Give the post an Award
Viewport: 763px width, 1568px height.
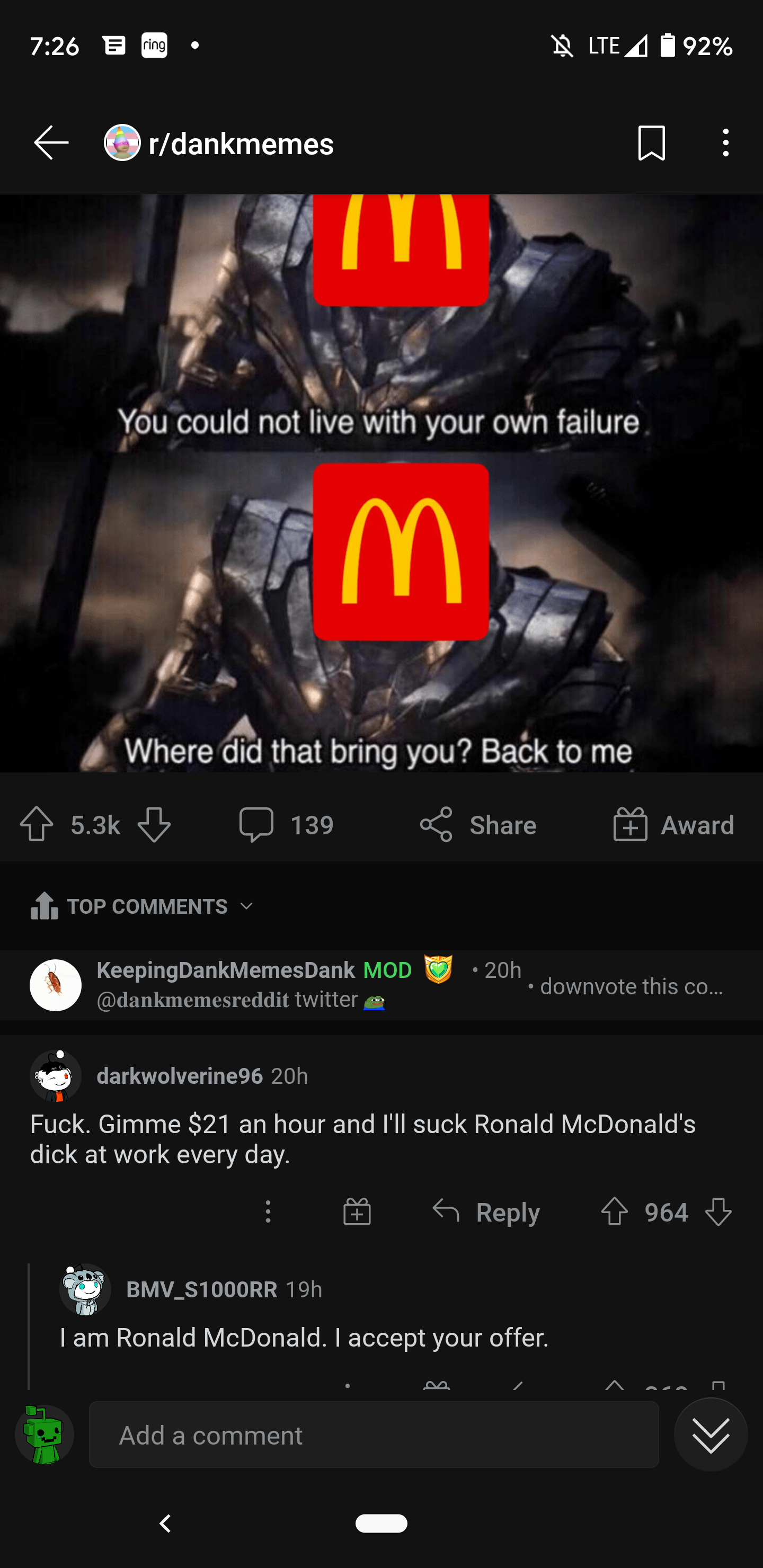coord(673,825)
